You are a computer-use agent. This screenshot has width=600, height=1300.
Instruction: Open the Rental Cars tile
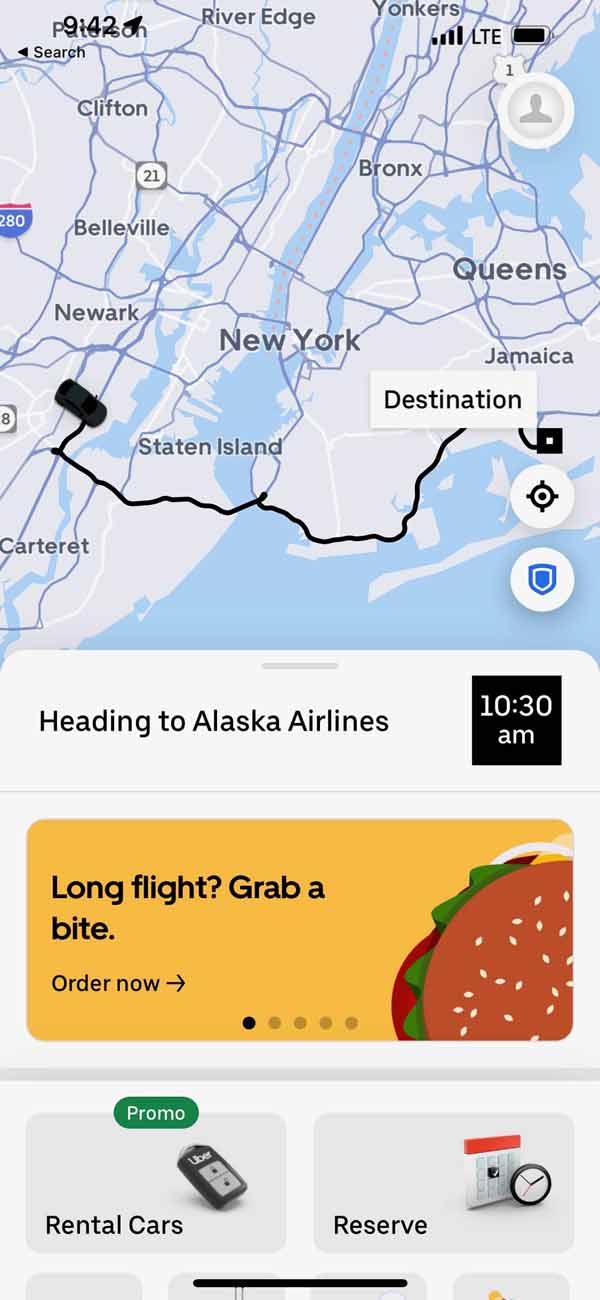[x=156, y=1183]
